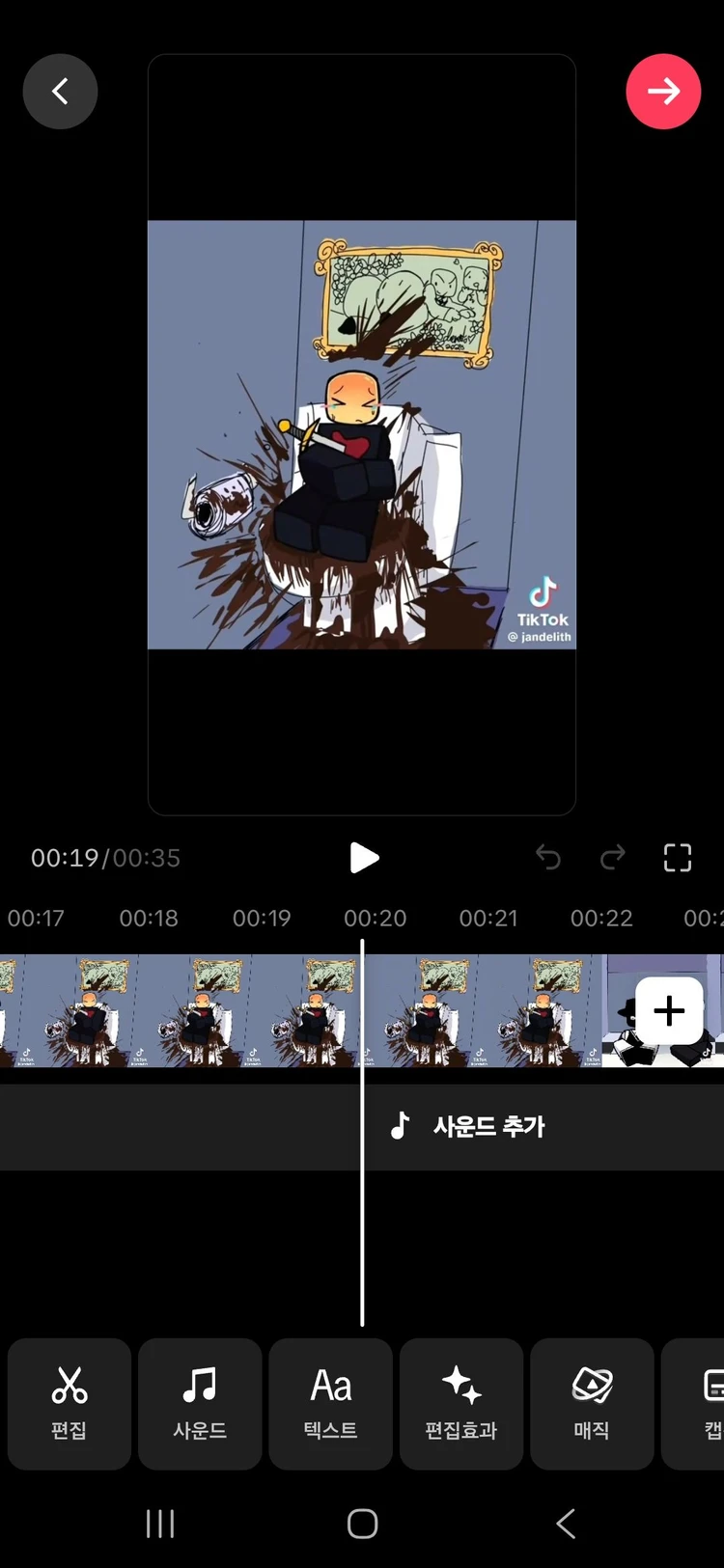Play the video preview
Image resolution: width=724 pixels, height=1568 pixels.
(x=363, y=857)
